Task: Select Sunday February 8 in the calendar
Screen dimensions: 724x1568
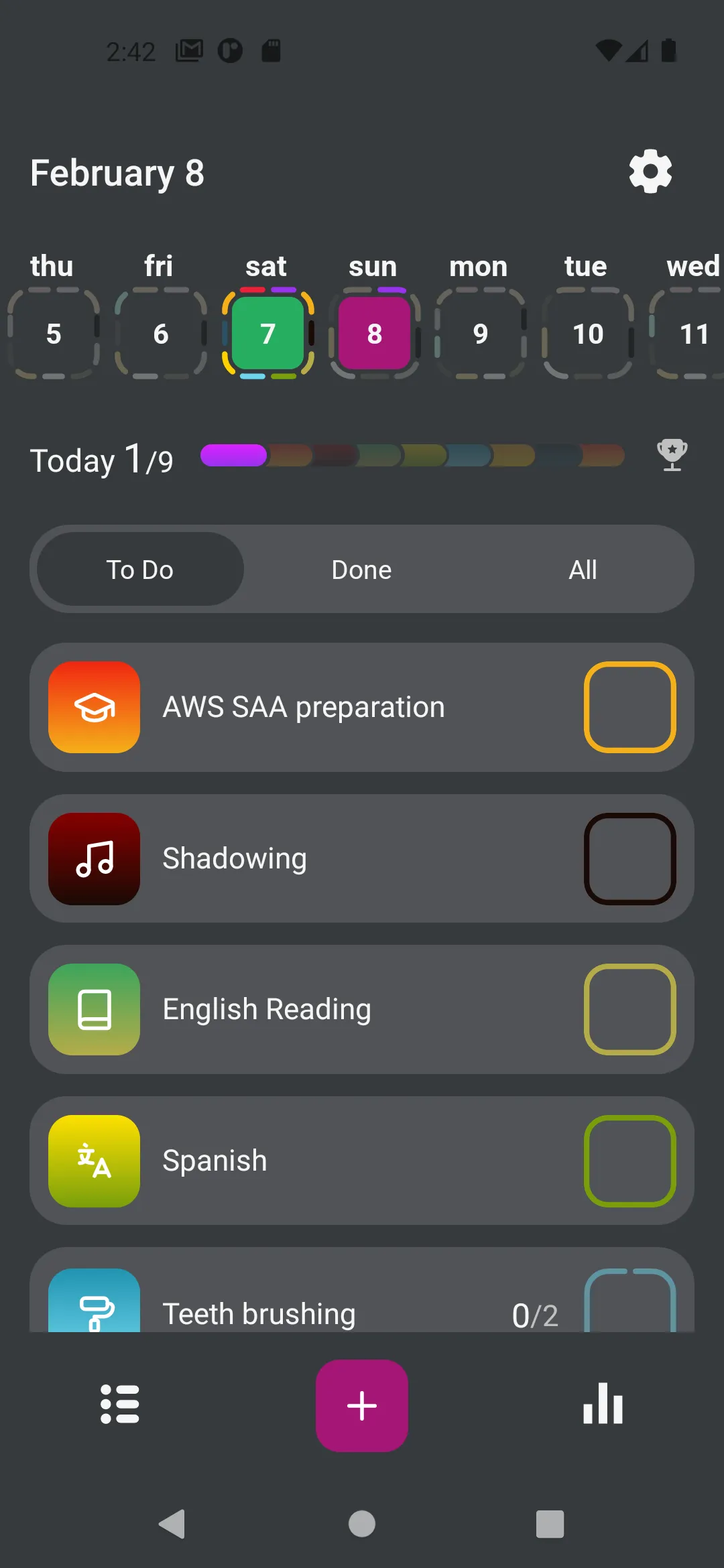Action: 374,334
